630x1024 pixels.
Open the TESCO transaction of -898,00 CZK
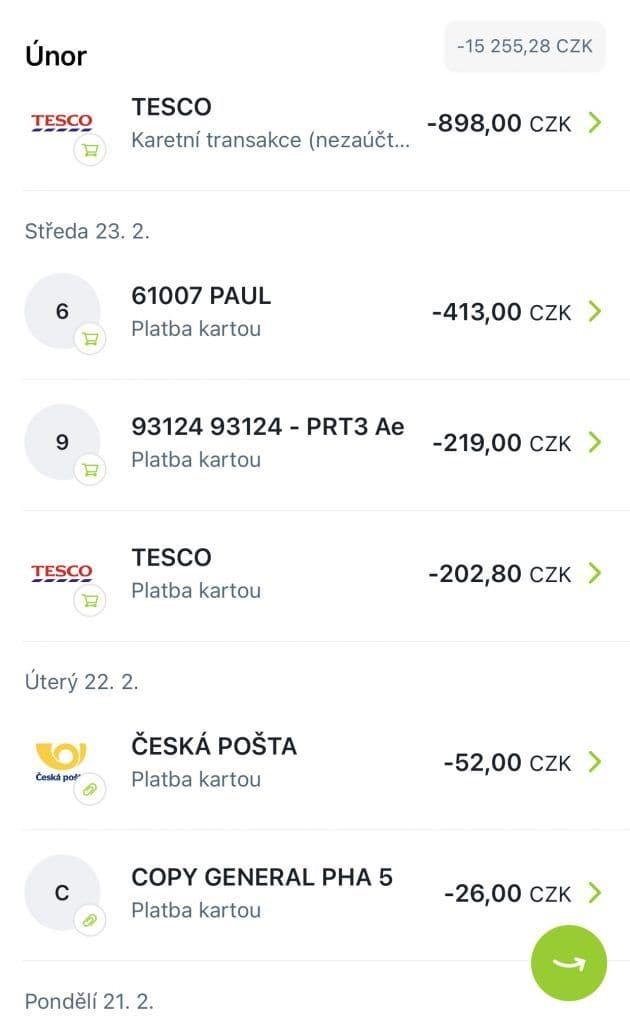pos(315,124)
